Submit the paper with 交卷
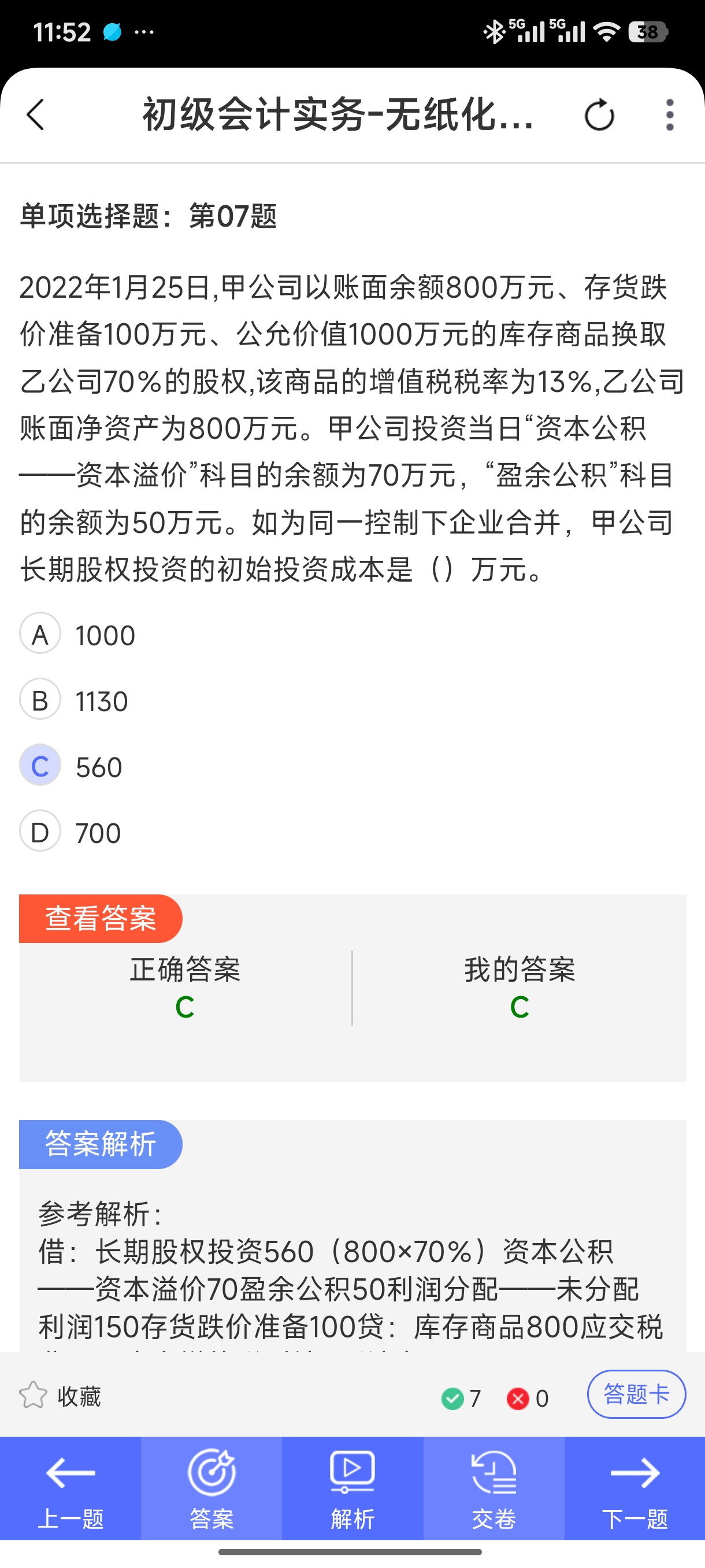The image size is (705, 1568). 493,1488
